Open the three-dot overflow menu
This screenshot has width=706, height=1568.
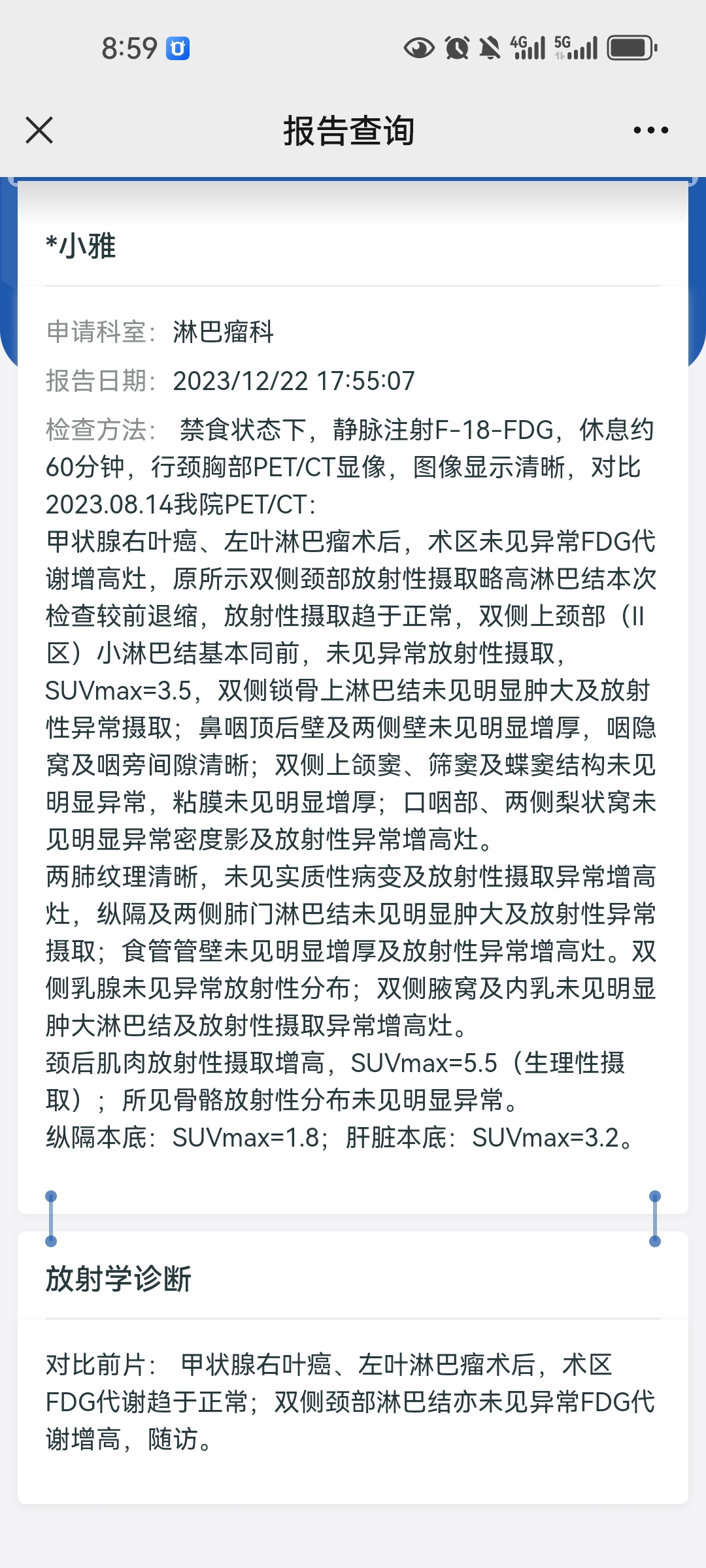(650, 130)
